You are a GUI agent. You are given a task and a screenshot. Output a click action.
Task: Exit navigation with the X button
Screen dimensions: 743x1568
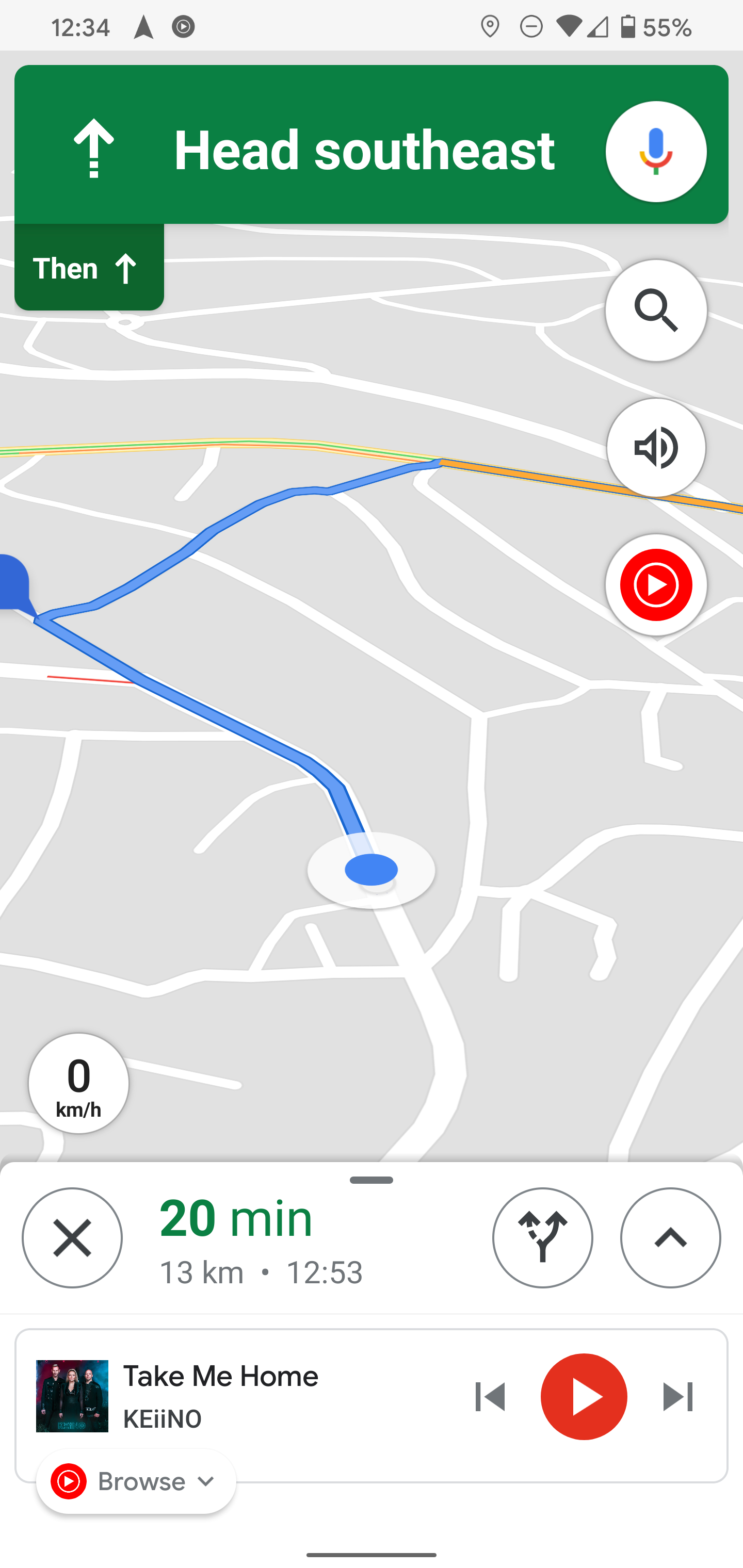(x=72, y=1237)
